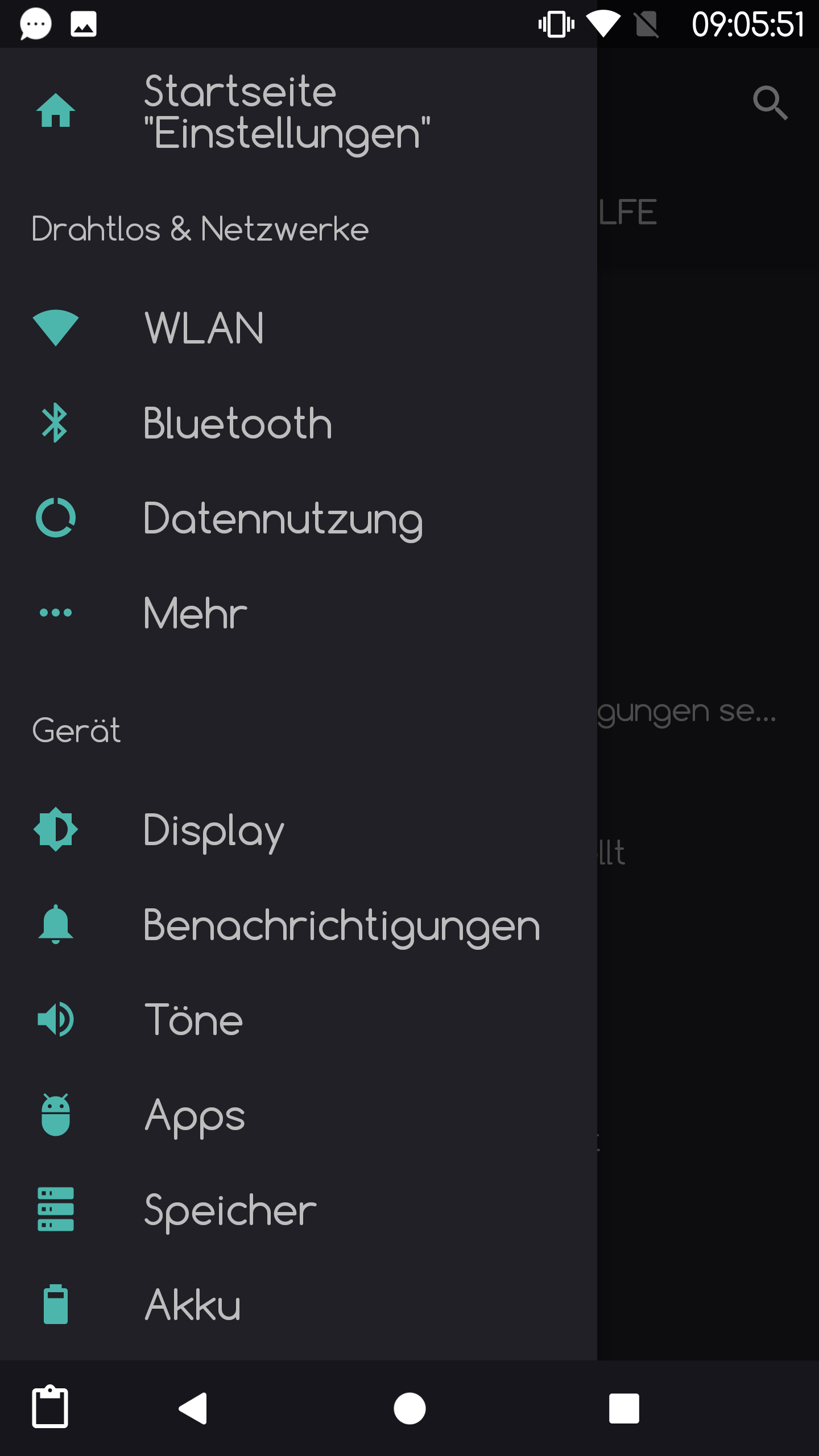
Task: Tap the clipboard icon in navigation bar
Action: (50, 1408)
